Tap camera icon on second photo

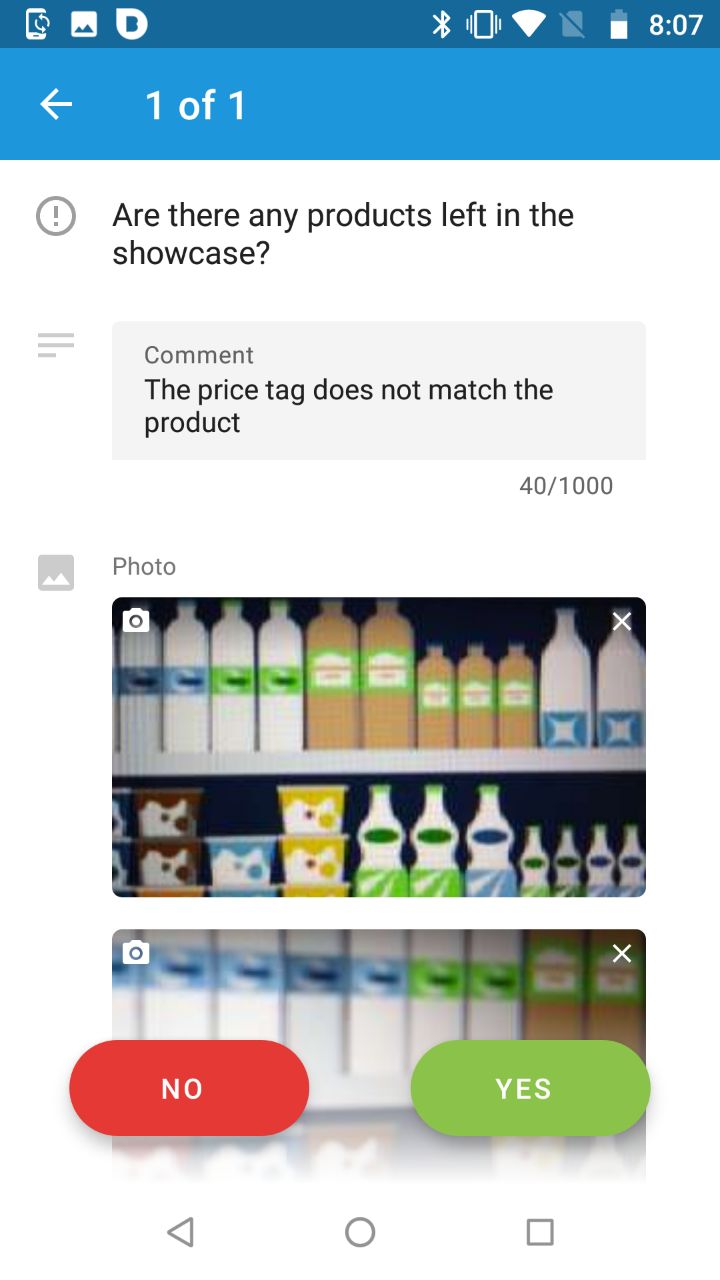pos(136,953)
